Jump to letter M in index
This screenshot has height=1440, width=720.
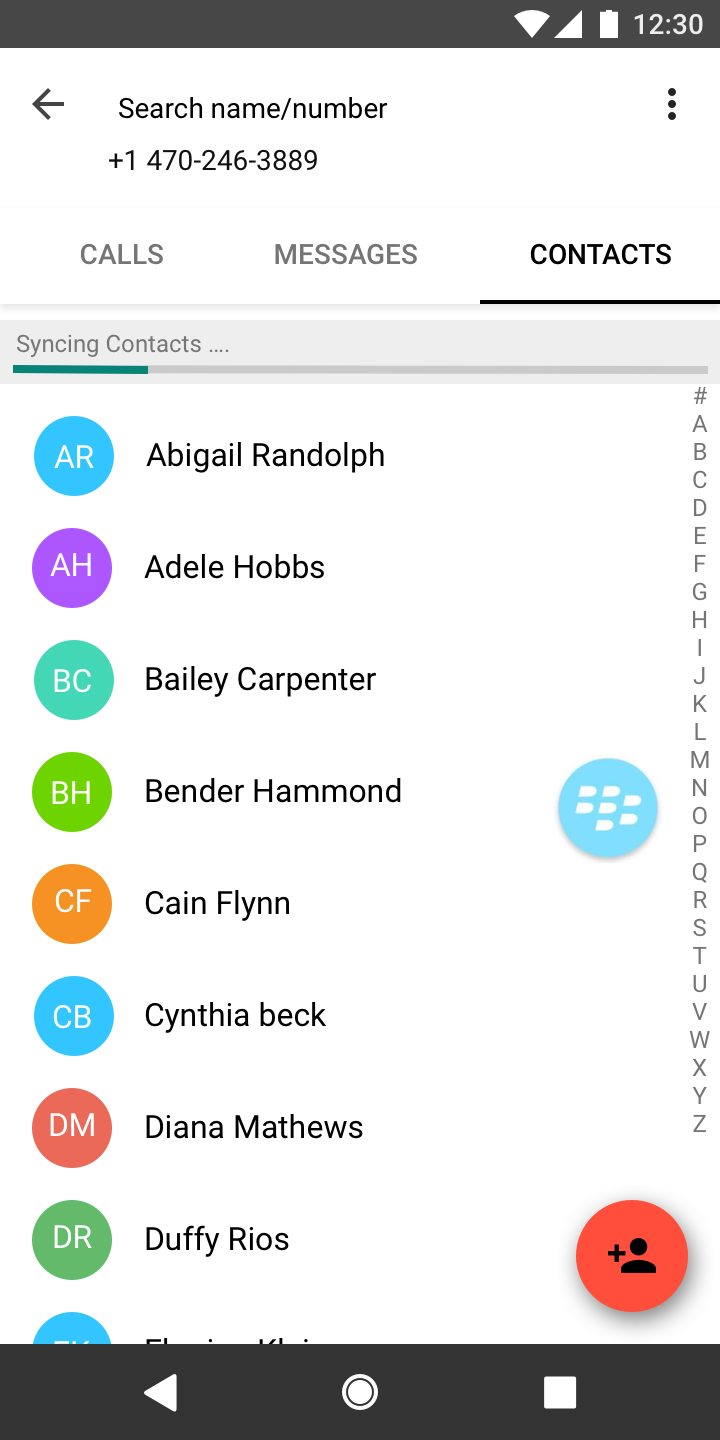tap(700, 760)
